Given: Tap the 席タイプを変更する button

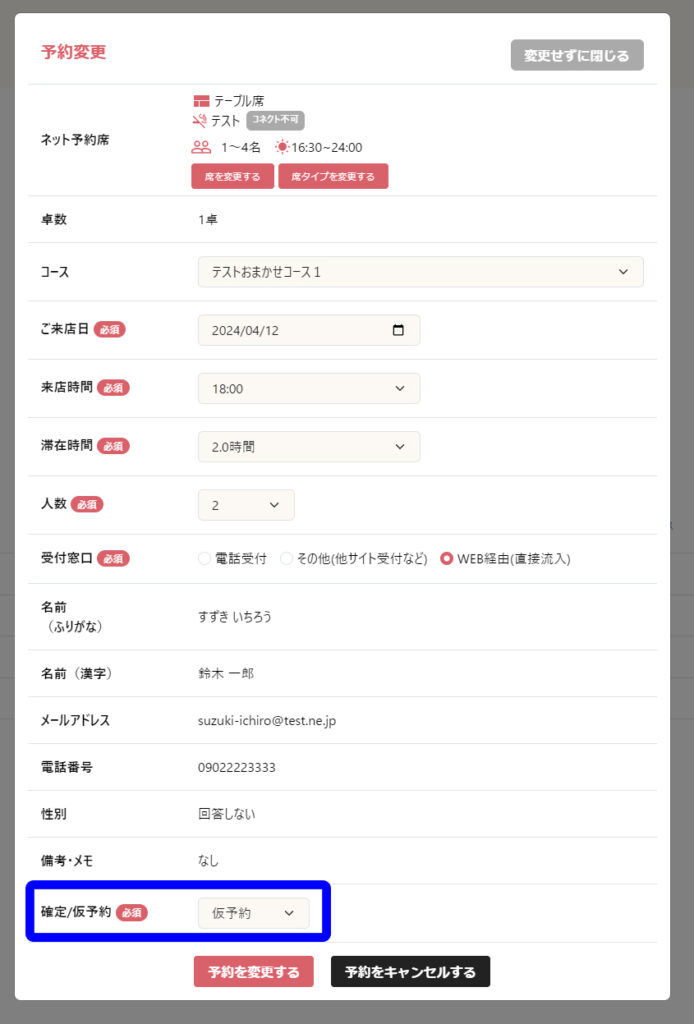Looking at the screenshot, I should (x=333, y=177).
